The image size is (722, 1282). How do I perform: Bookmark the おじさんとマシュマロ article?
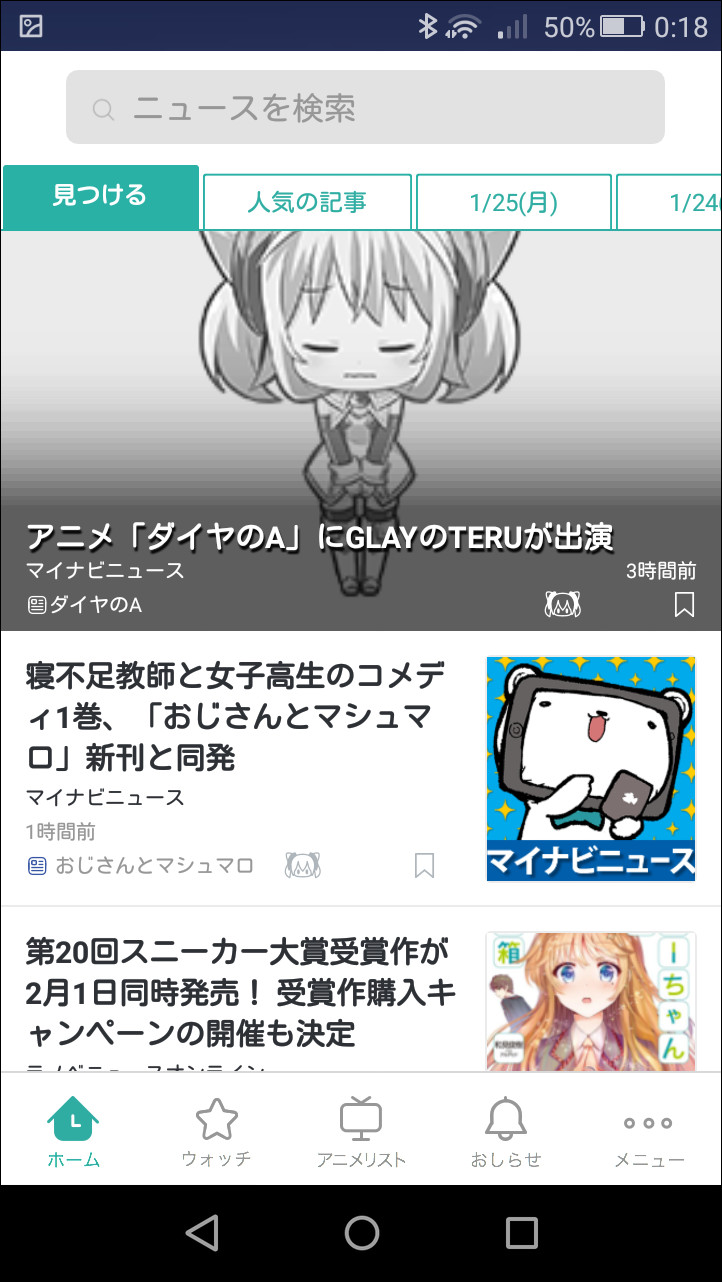point(424,866)
